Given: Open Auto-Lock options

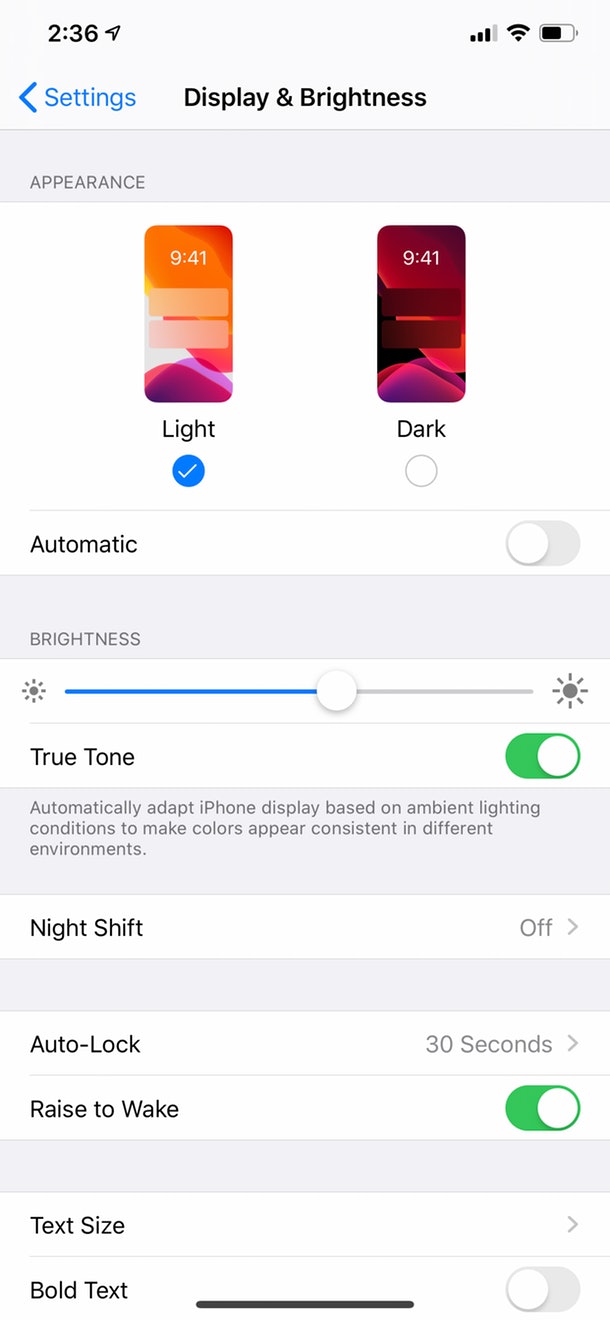Looking at the screenshot, I should tap(305, 1044).
